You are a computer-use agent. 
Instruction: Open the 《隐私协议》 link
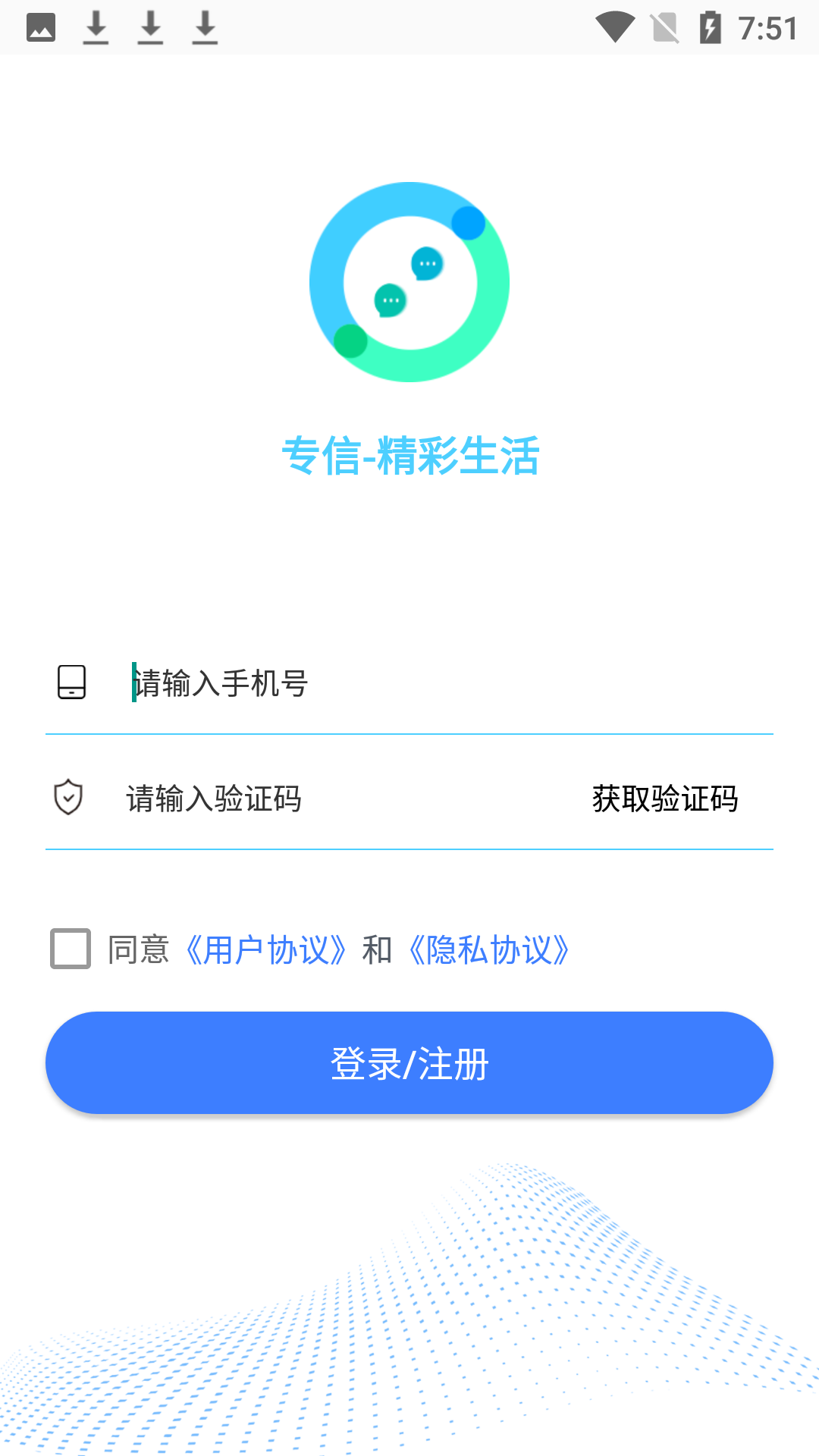(x=489, y=950)
